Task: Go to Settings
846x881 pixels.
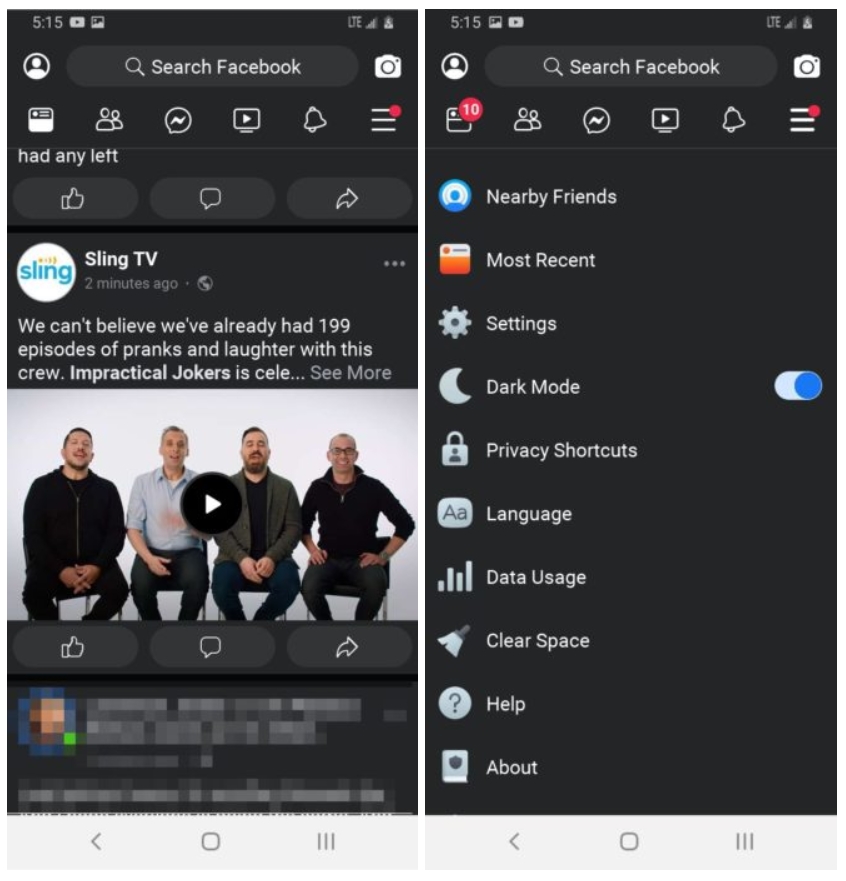Action: (520, 324)
